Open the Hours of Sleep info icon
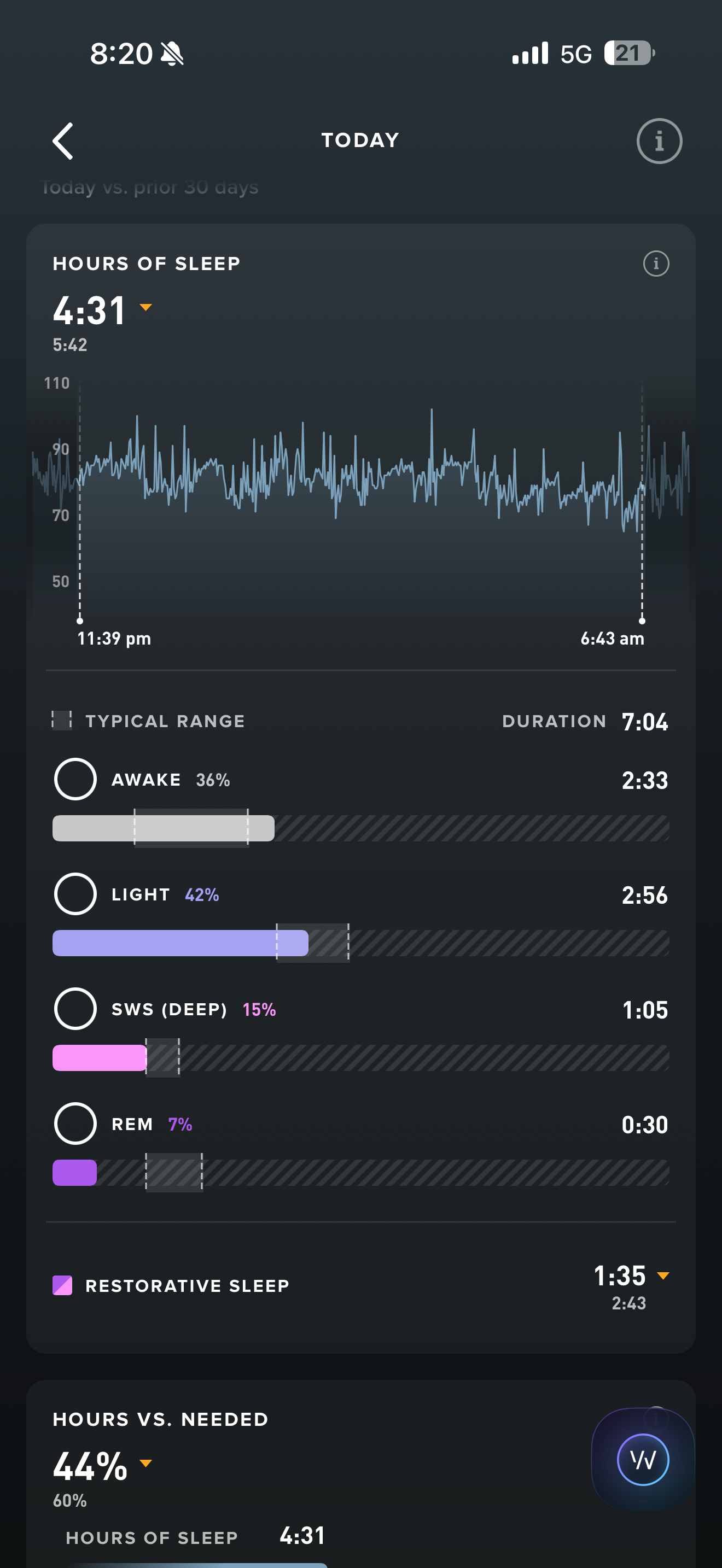 click(x=656, y=264)
